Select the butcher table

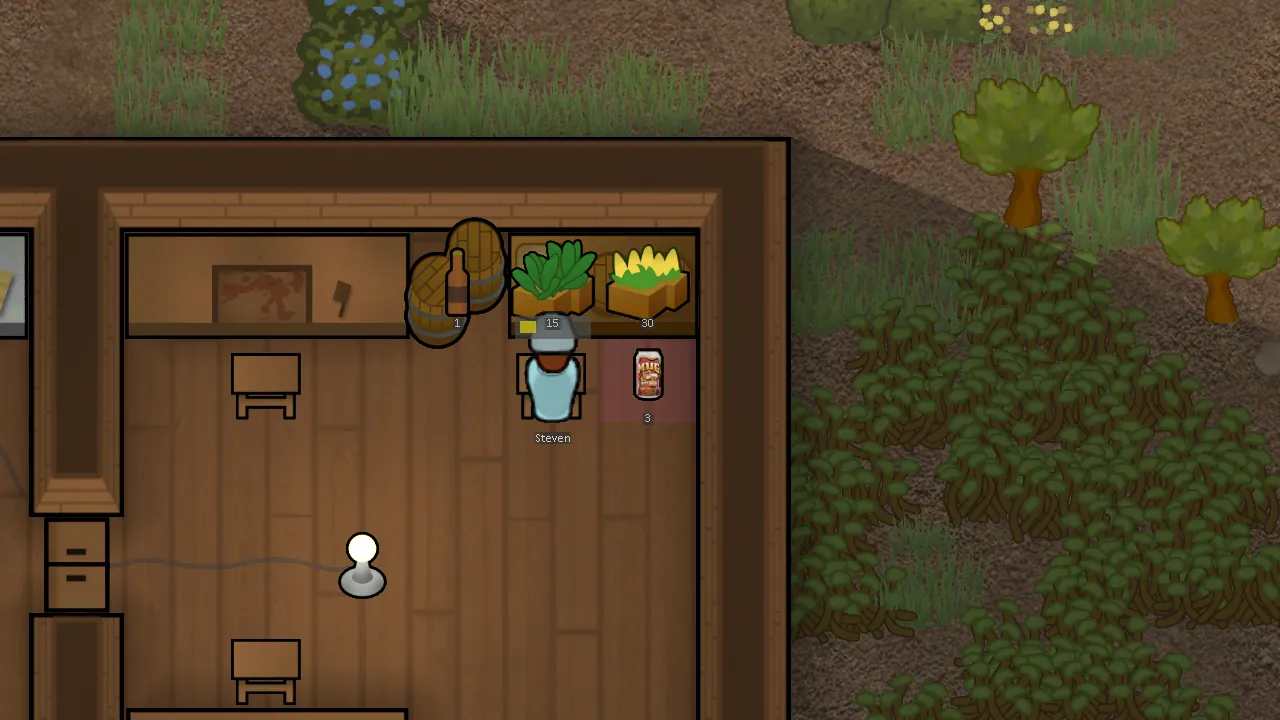[x=267, y=285]
